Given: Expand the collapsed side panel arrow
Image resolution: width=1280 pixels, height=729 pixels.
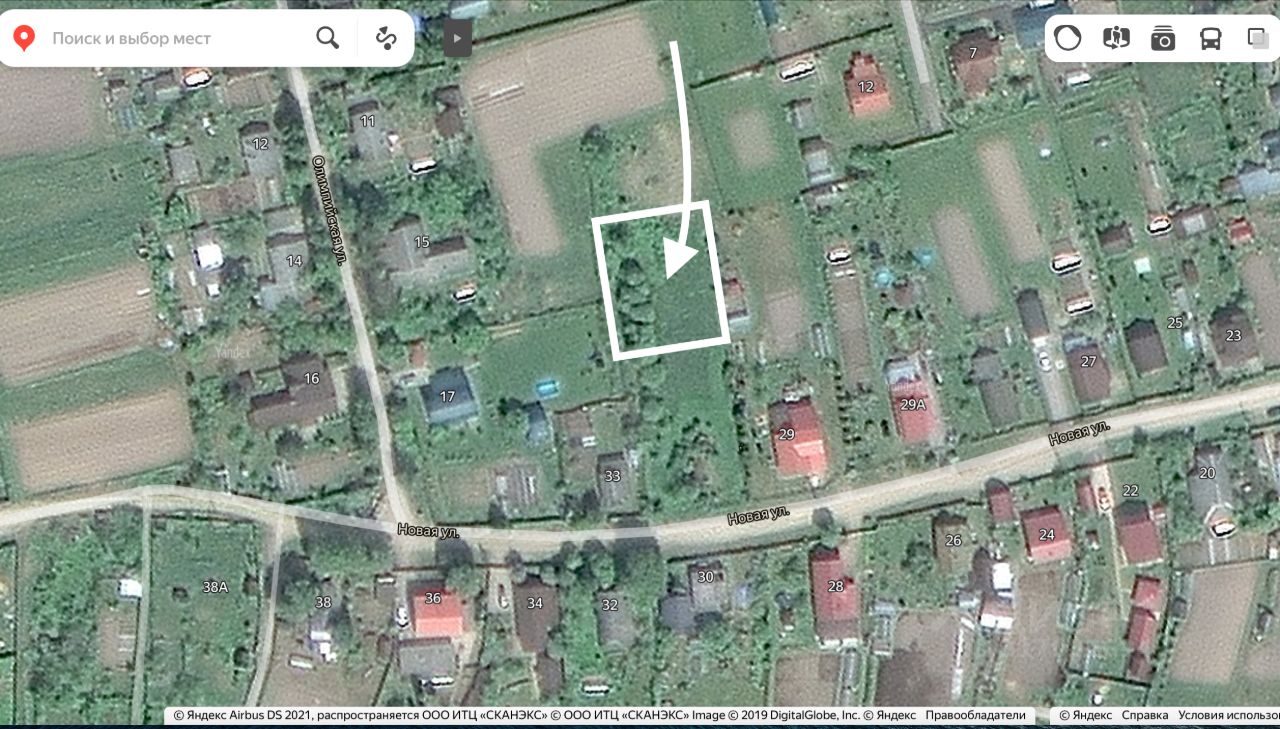Looking at the screenshot, I should 457,38.
